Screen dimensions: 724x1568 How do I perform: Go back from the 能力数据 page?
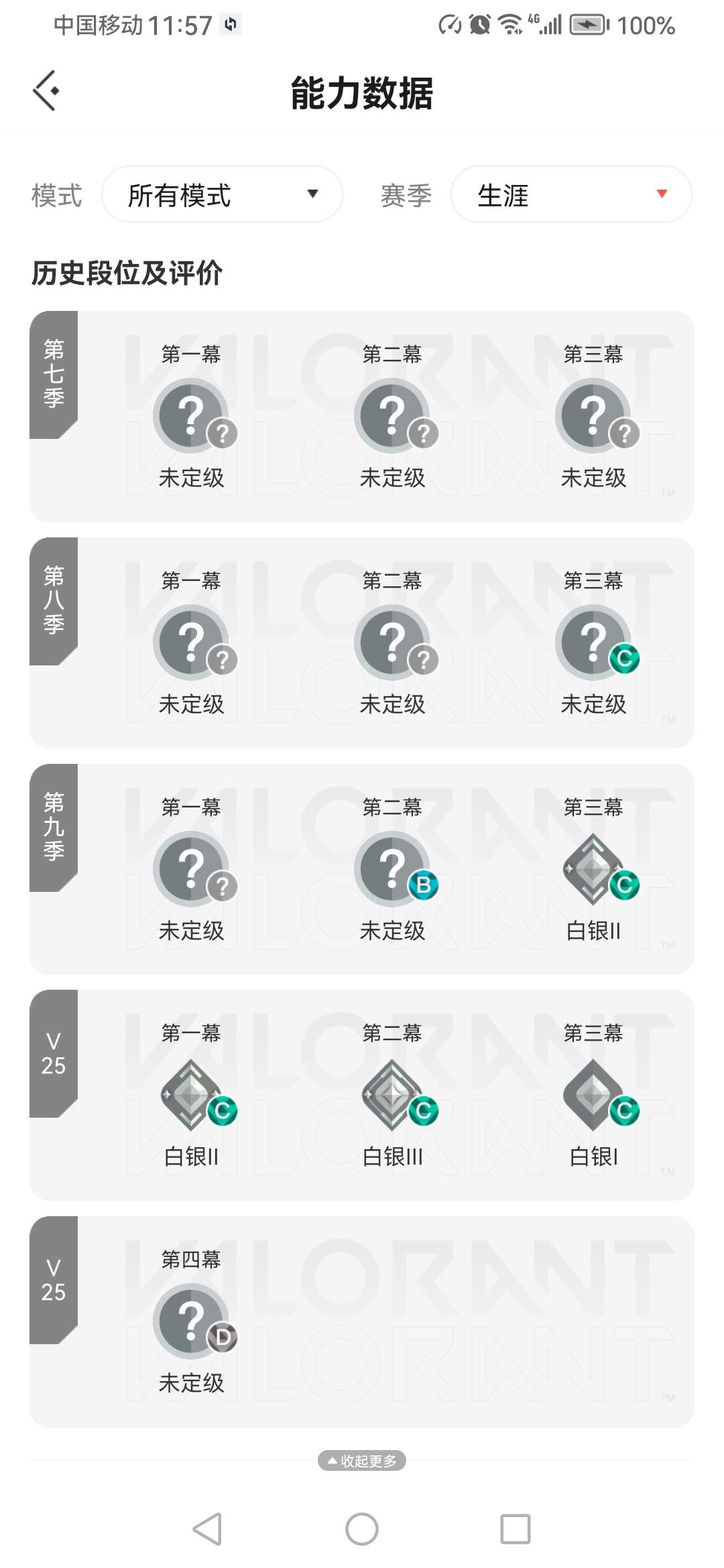(46, 90)
